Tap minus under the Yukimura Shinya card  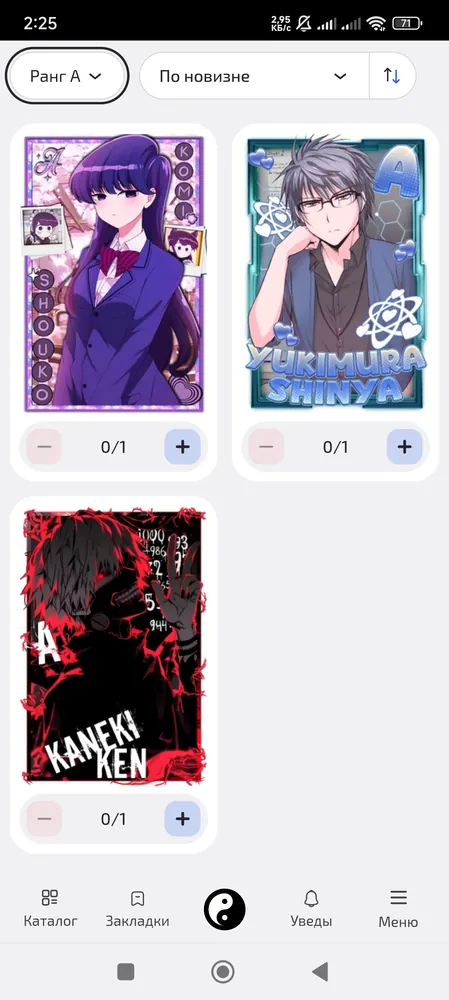(x=266, y=446)
